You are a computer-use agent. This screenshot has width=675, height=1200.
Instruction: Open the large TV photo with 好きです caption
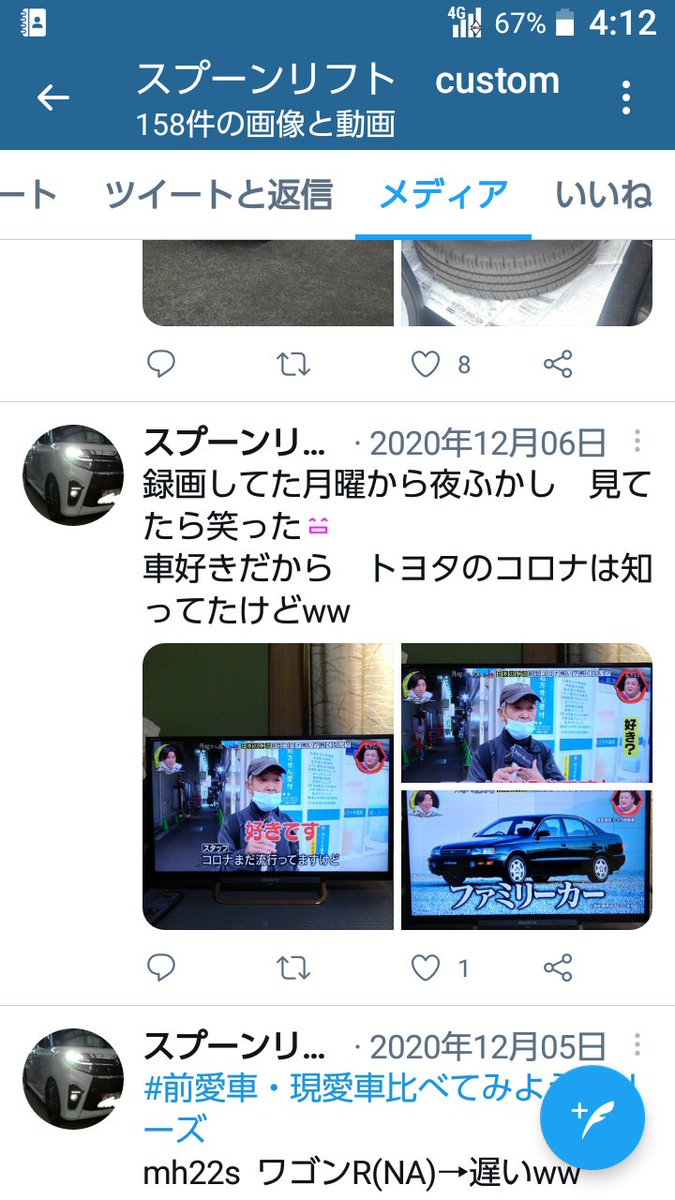[x=268, y=786]
